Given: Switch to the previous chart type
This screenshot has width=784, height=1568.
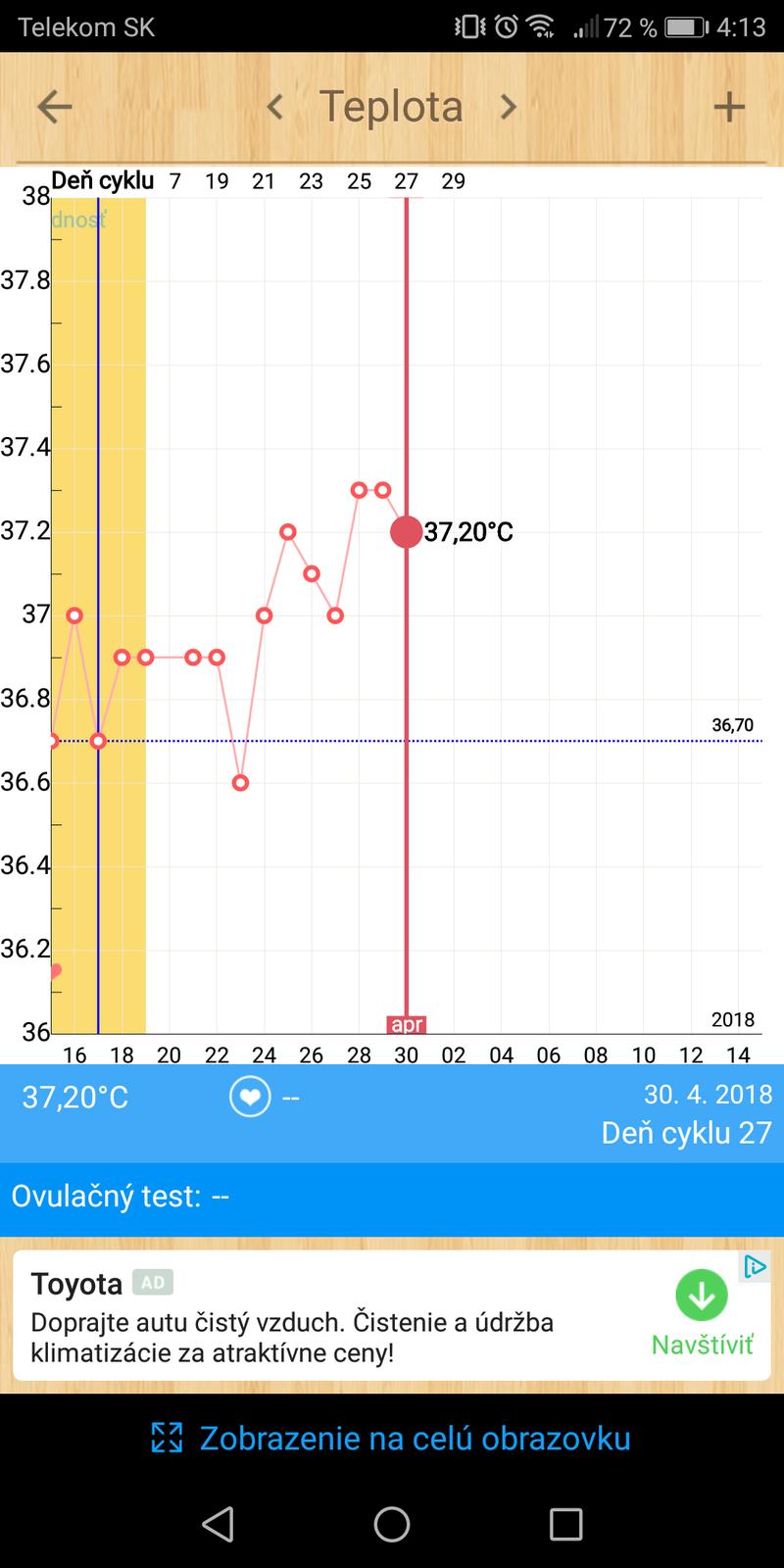Looking at the screenshot, I should click(x=275, y=106).
